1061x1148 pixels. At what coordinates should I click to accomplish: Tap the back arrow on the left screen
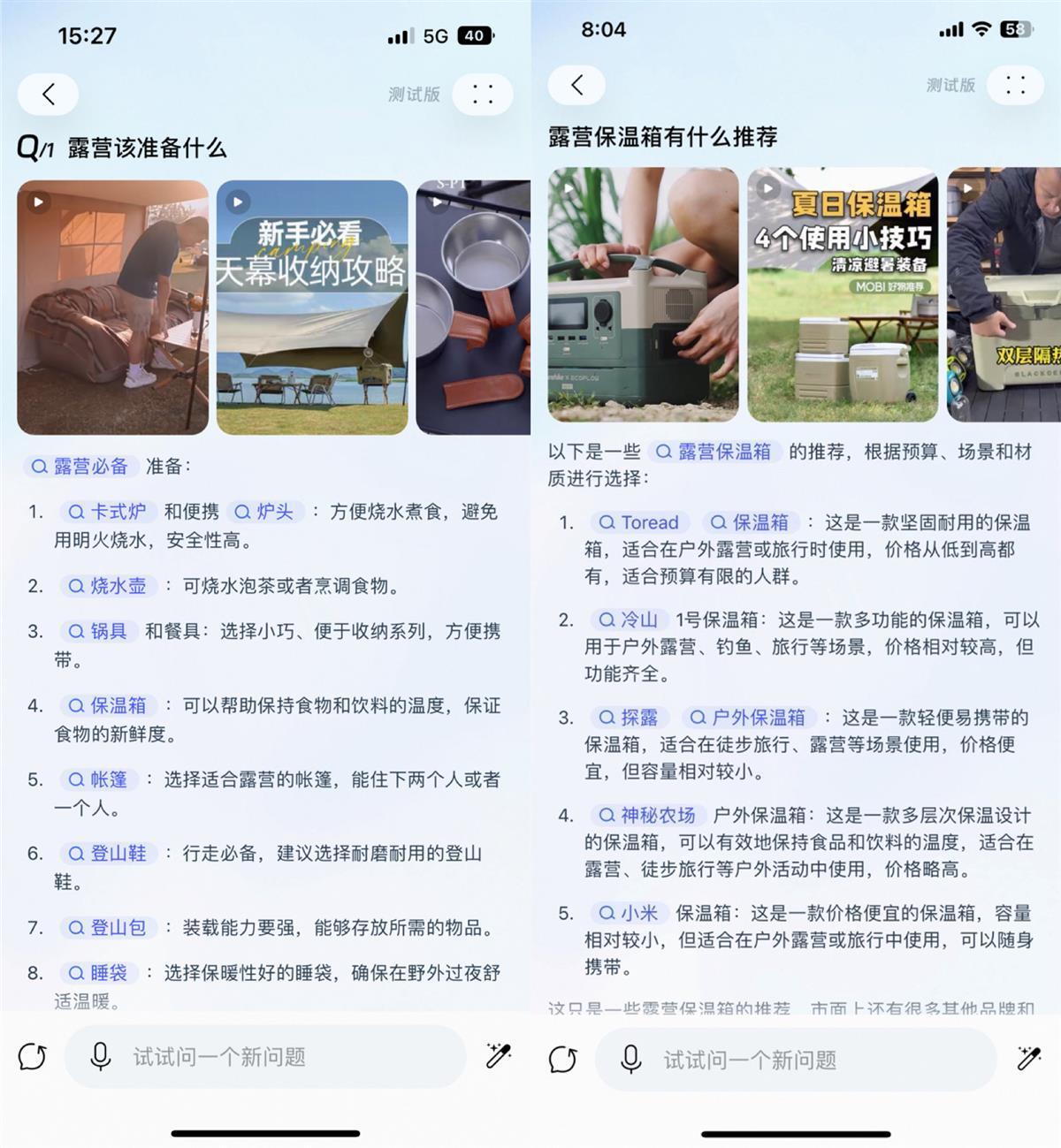click(x=48, y=94)
